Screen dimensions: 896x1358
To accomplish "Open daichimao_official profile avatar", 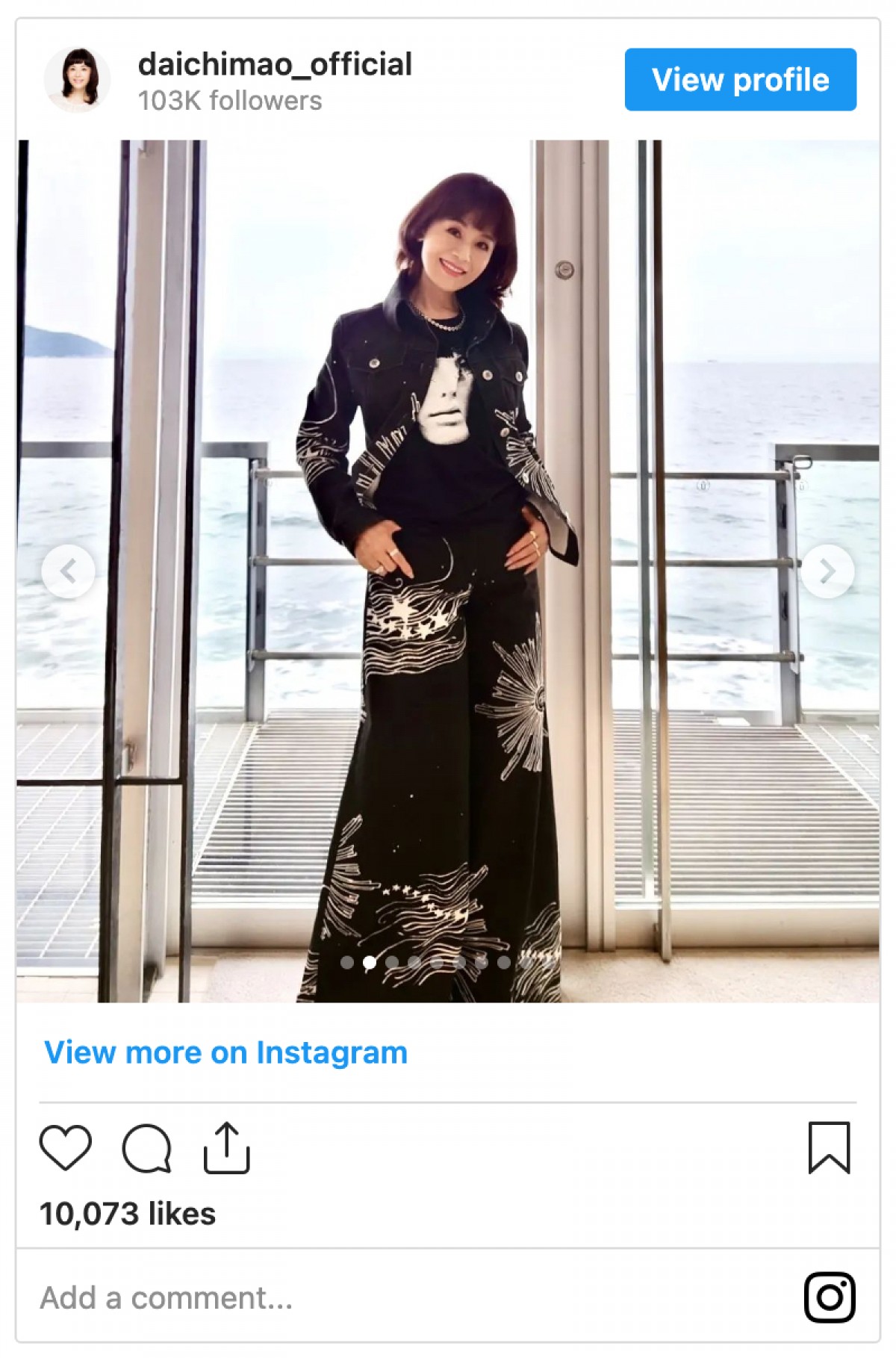I will click(x=77, y=80).
